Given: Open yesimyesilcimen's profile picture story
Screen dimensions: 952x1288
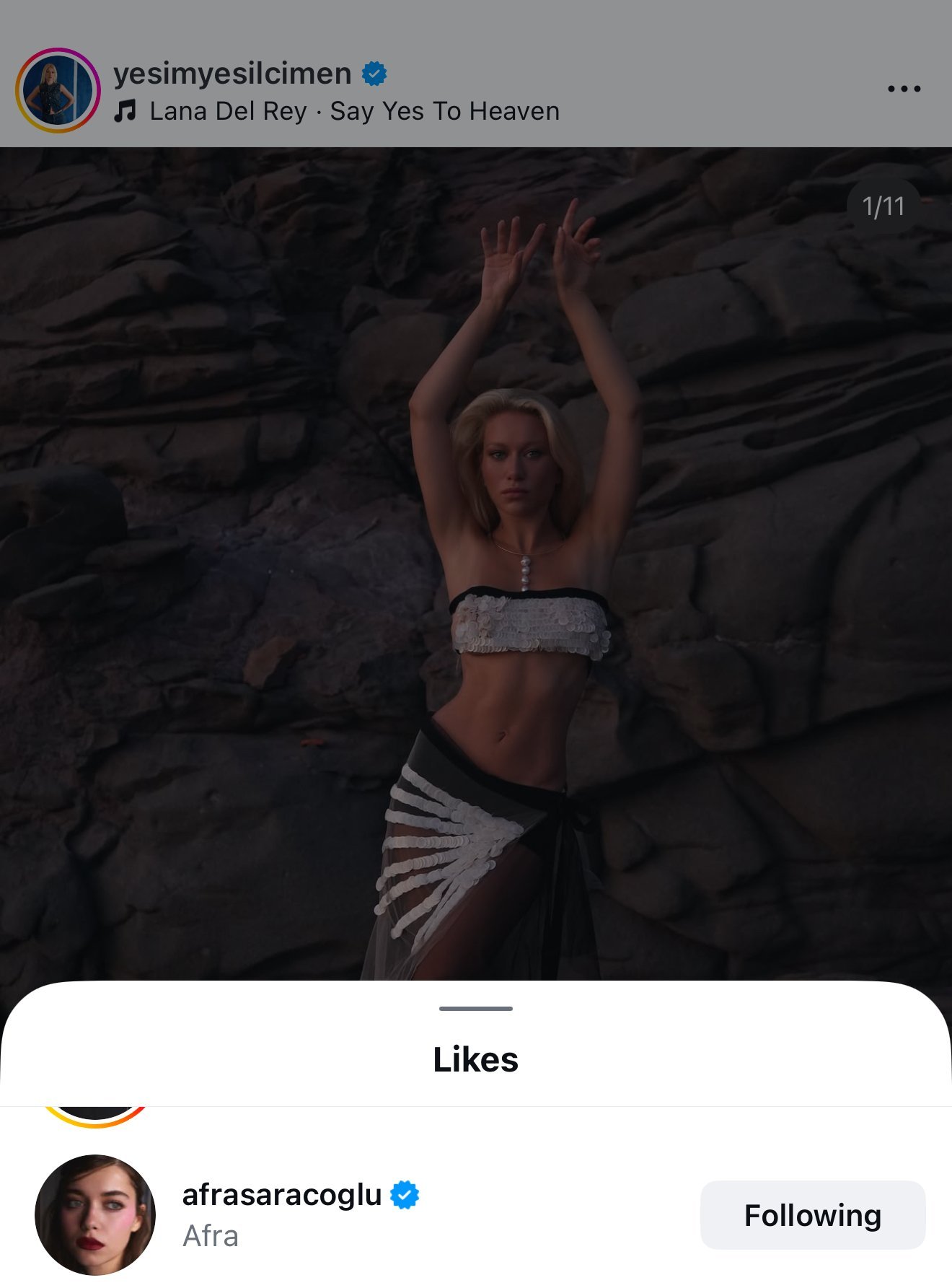Looking at the screenshot, I should click(x=58, y=90).
